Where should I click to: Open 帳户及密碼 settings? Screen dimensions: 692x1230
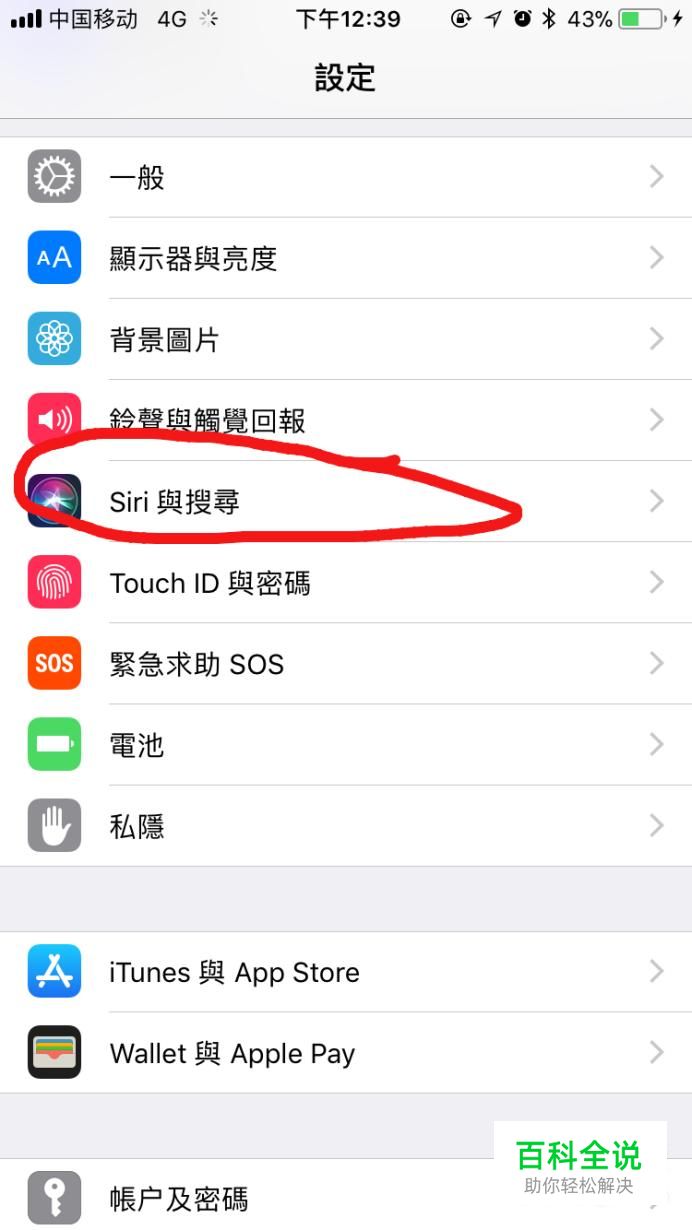(300, 1197)
